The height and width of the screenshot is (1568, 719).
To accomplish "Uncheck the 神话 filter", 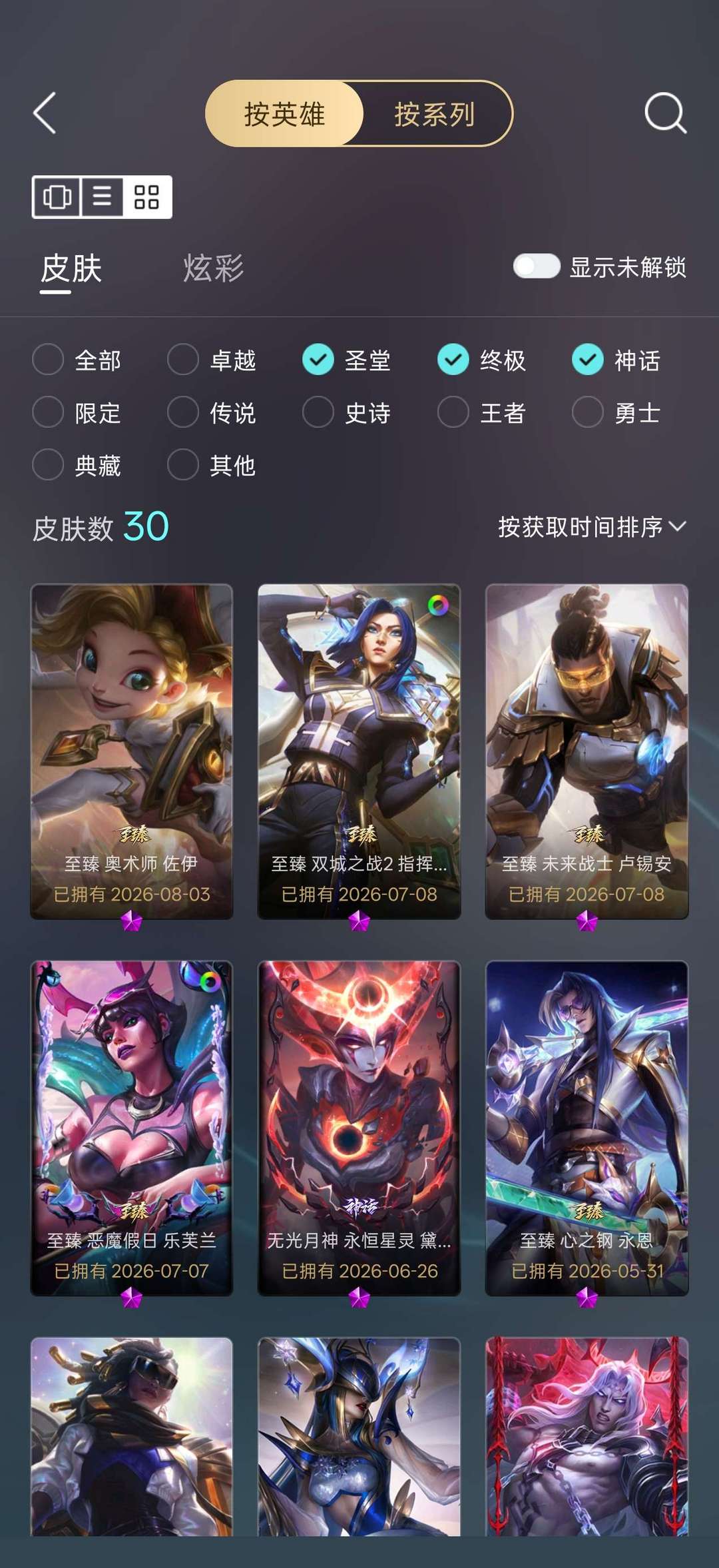I will (x=616, y=360).
